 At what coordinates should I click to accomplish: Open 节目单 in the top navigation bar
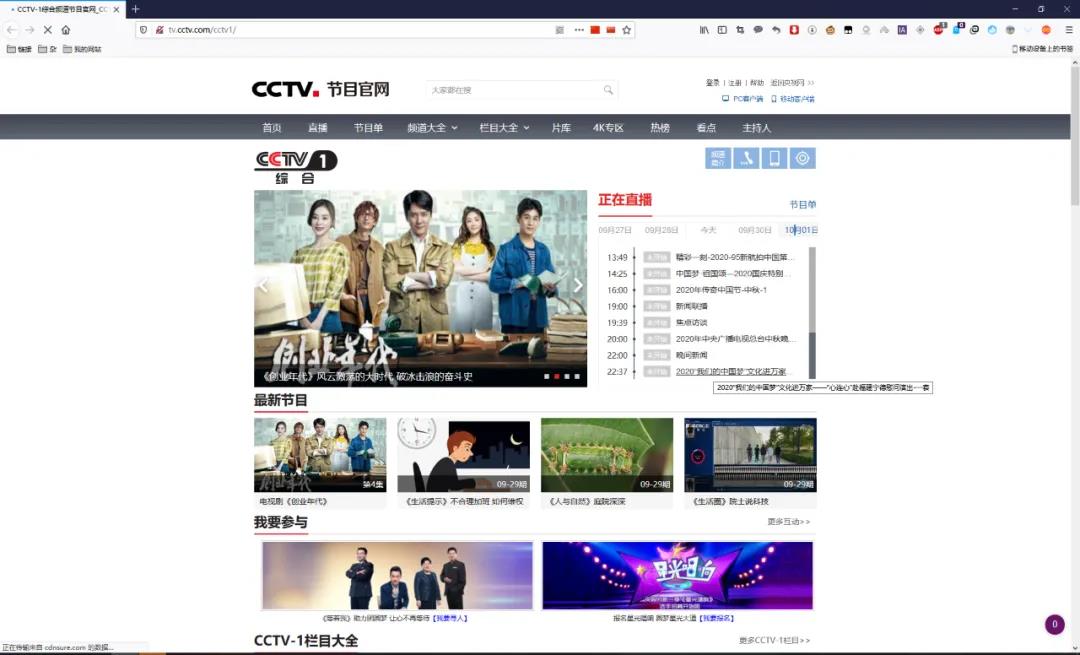click(368, 128)
